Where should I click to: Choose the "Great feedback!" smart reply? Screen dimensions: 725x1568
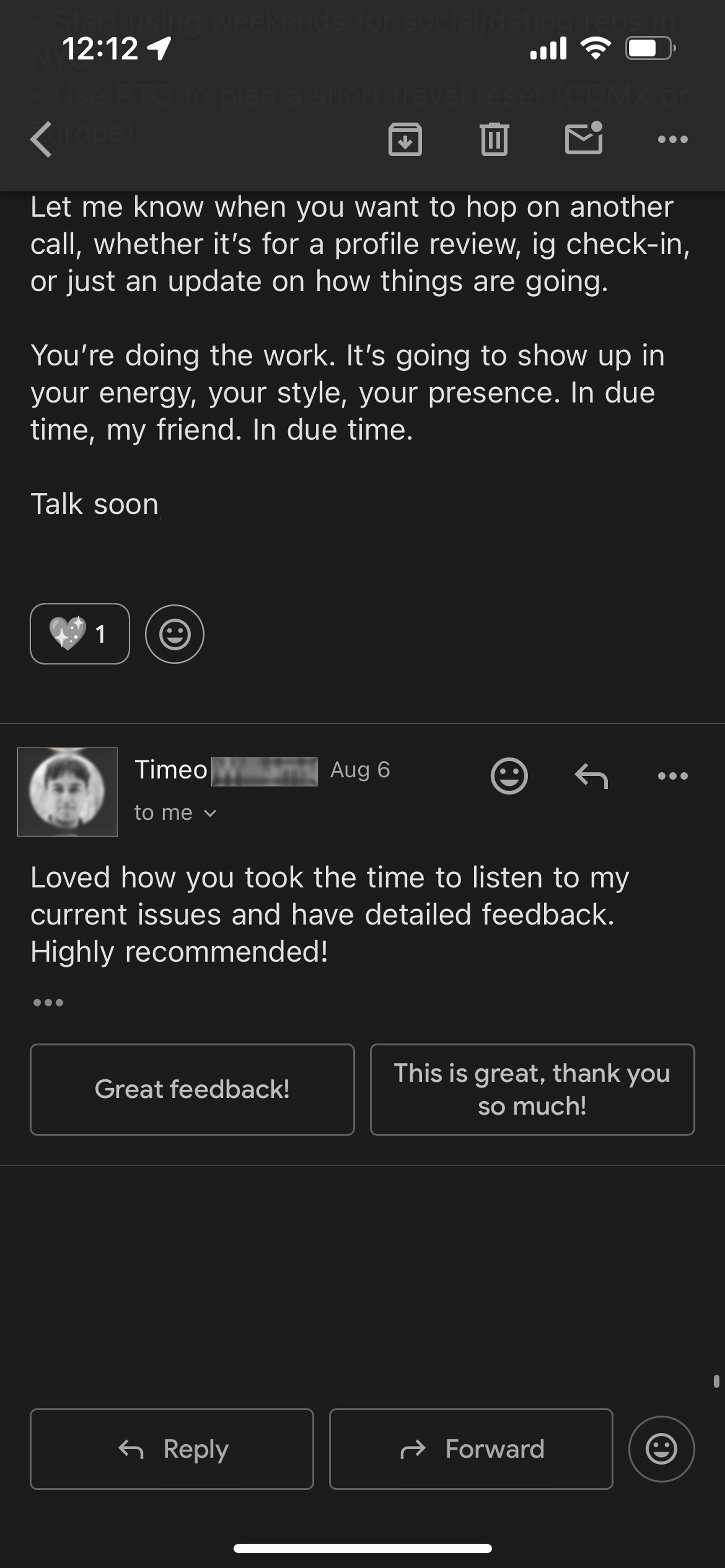(x=192, y=1089)
